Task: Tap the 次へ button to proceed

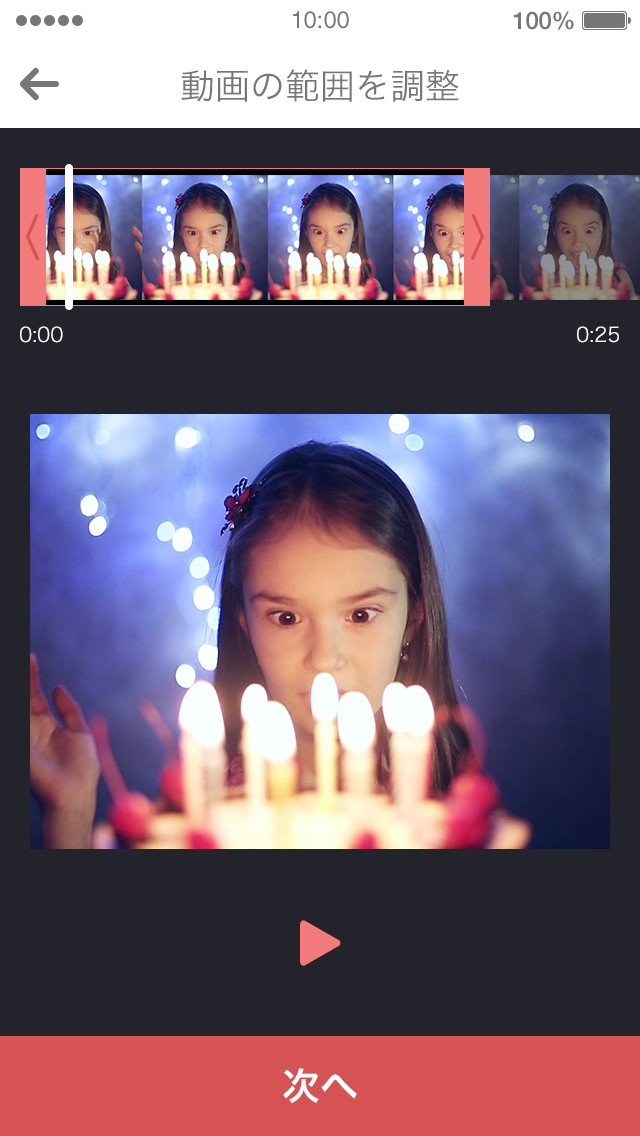Action: click(x=320, y=1085)
